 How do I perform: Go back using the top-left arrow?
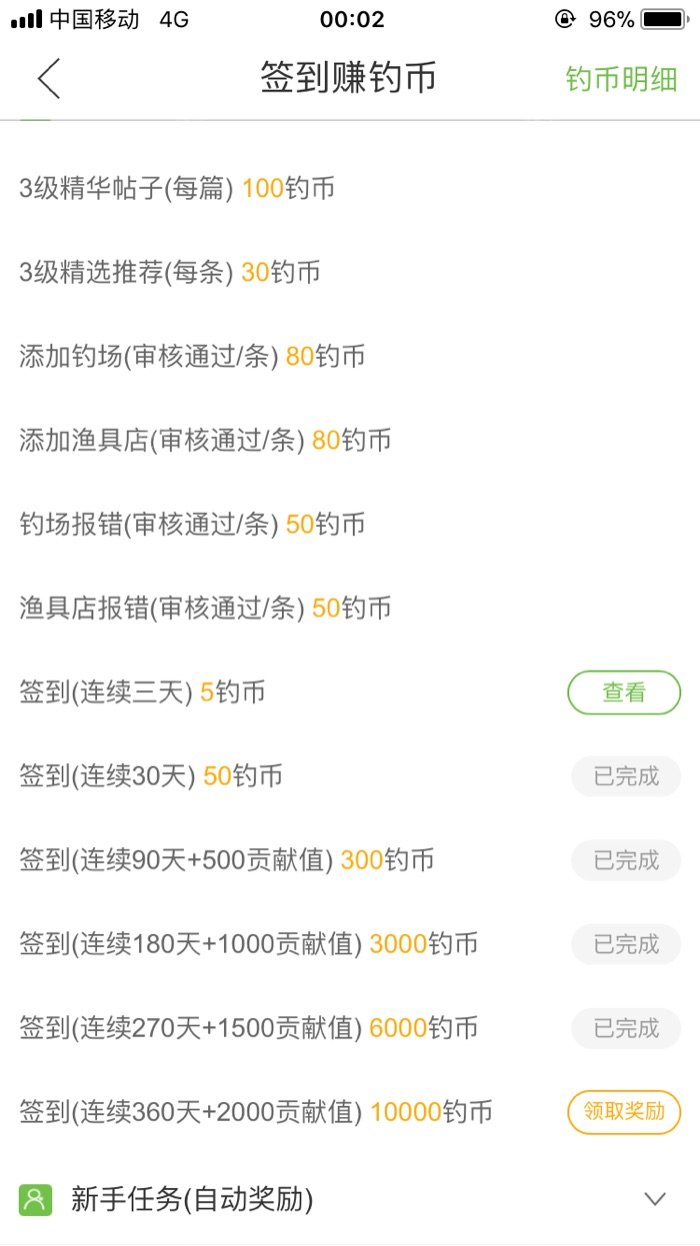click(49, 79)
